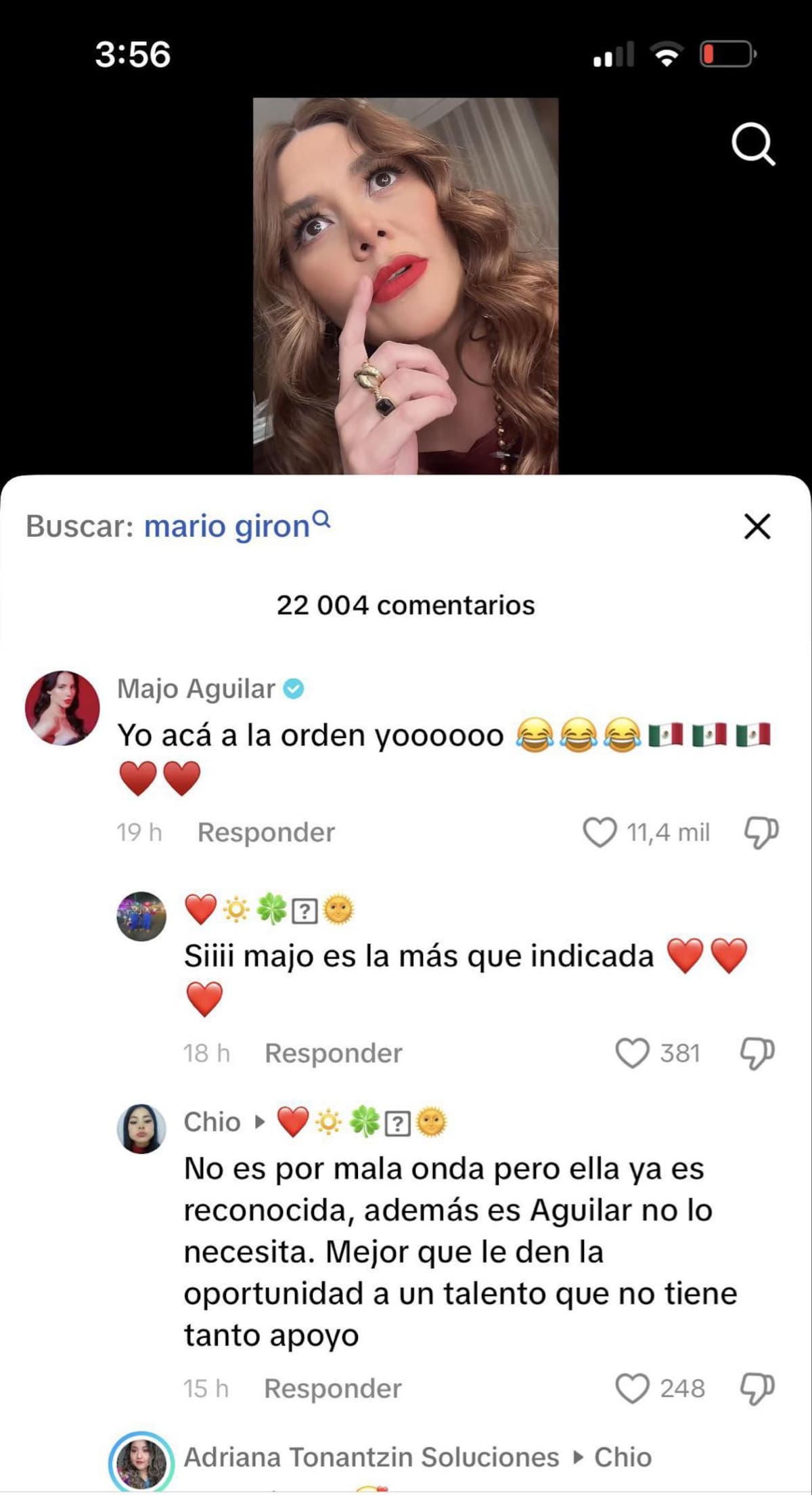The width and height of the screenshot is (812, 1495).
Task: Reply to Majo Aguilar's comment
Action: pyautogui.click(x=266, y=832)
